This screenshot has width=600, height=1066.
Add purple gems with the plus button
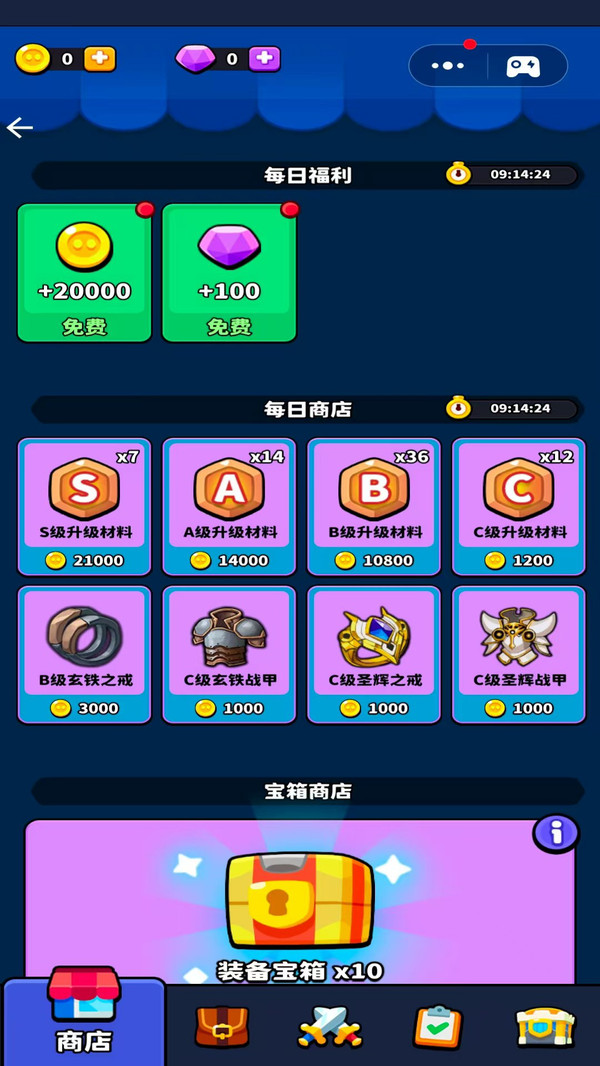click(264, 59)
